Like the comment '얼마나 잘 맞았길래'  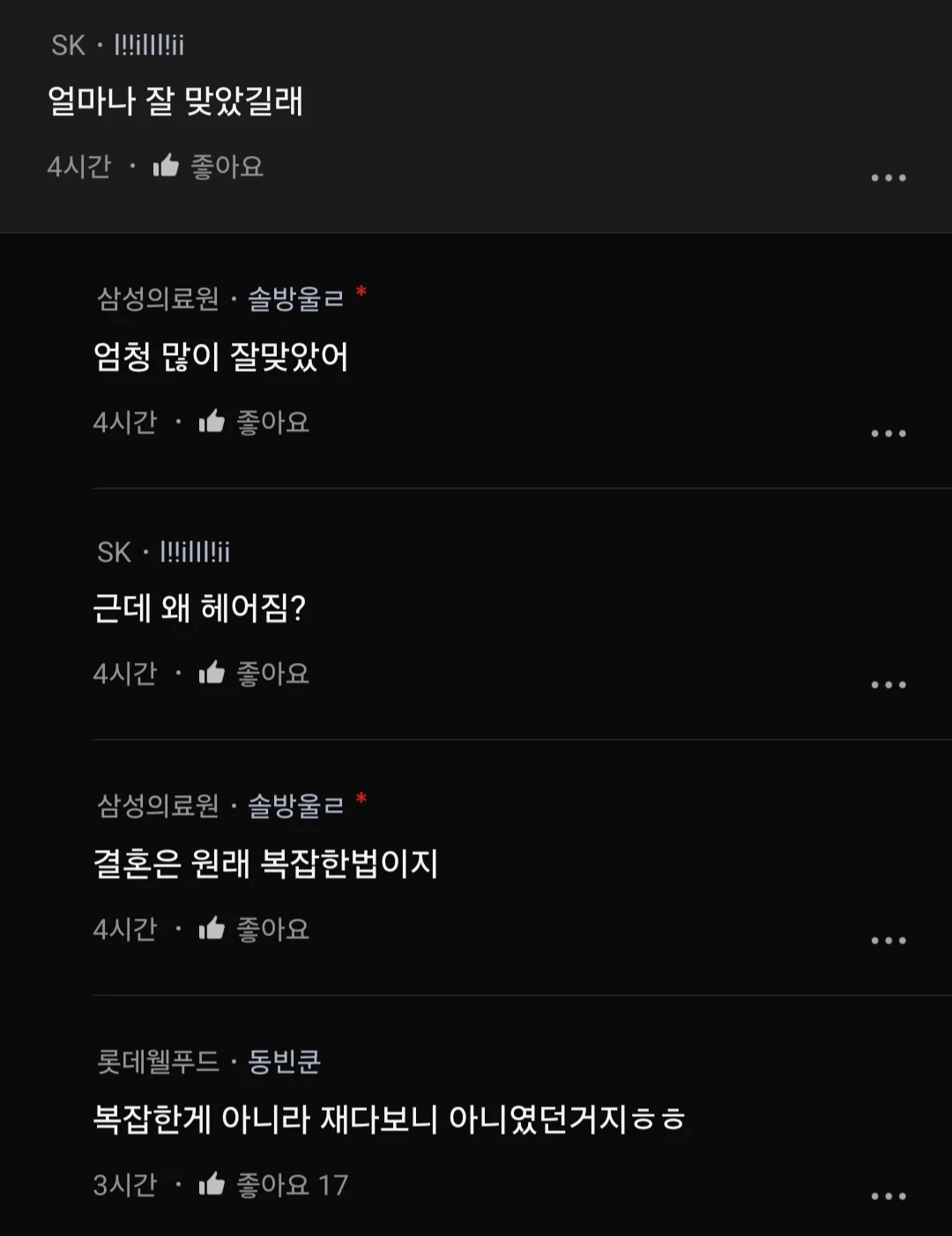[166, 166]
